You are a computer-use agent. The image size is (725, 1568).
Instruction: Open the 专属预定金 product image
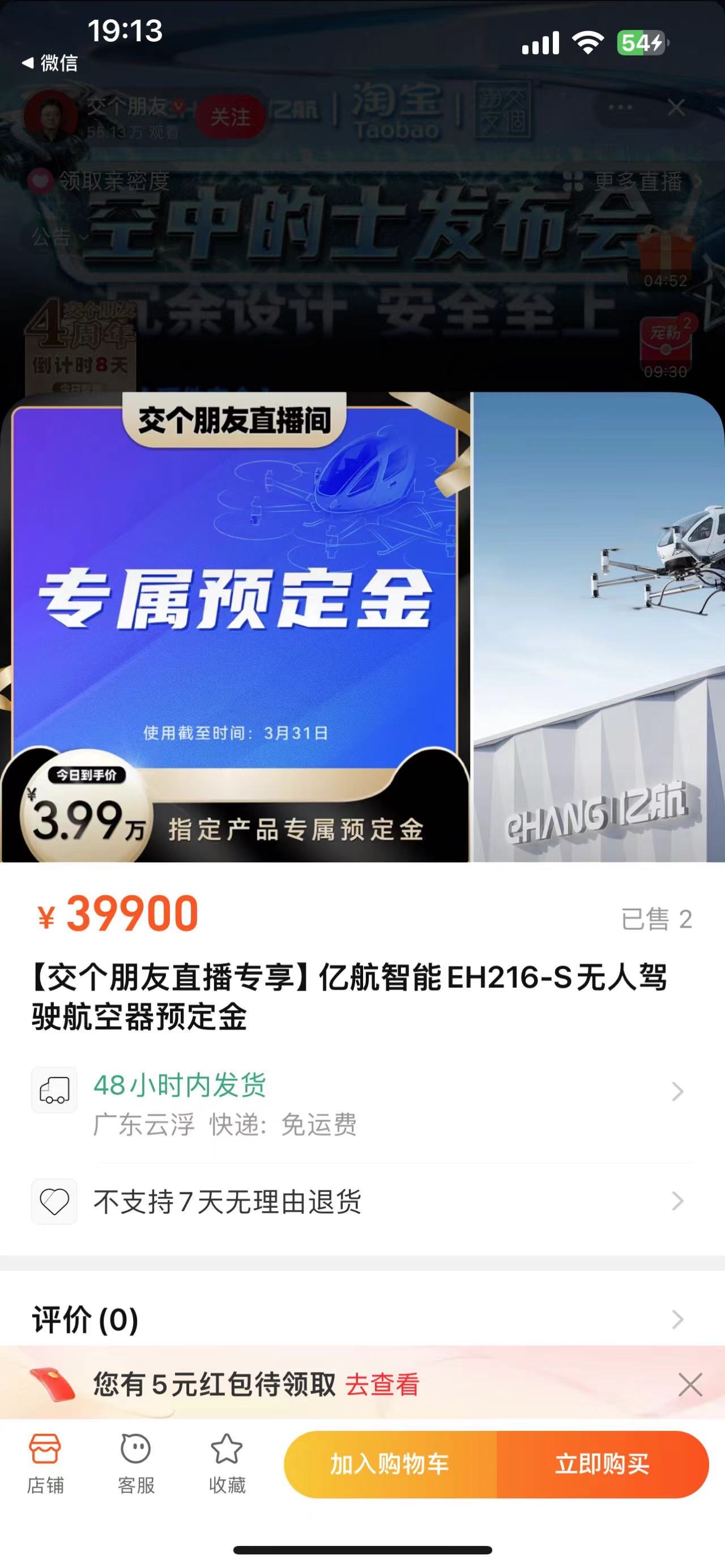[234, 627]
